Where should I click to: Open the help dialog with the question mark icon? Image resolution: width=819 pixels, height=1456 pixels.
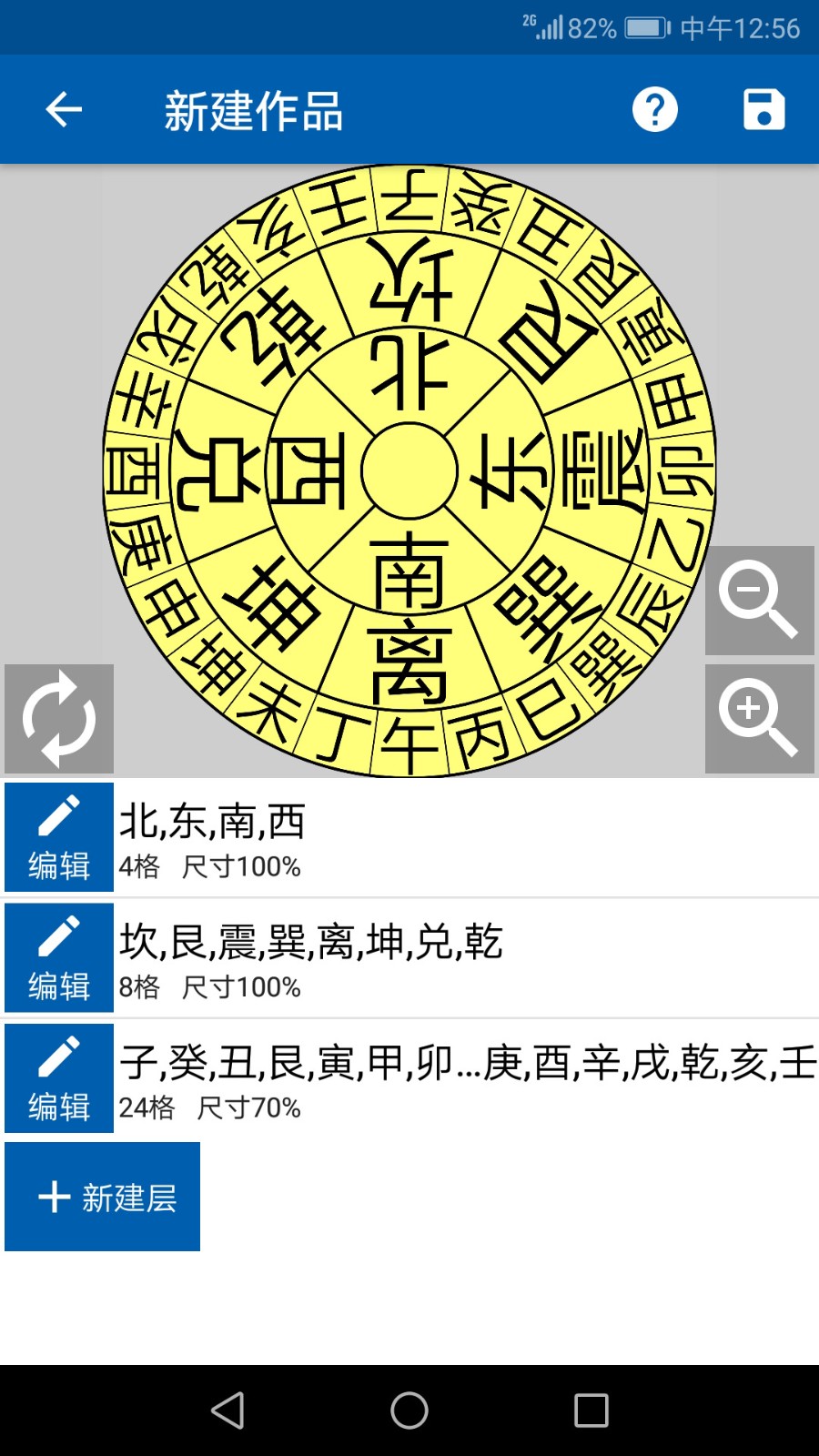point(654,109)
